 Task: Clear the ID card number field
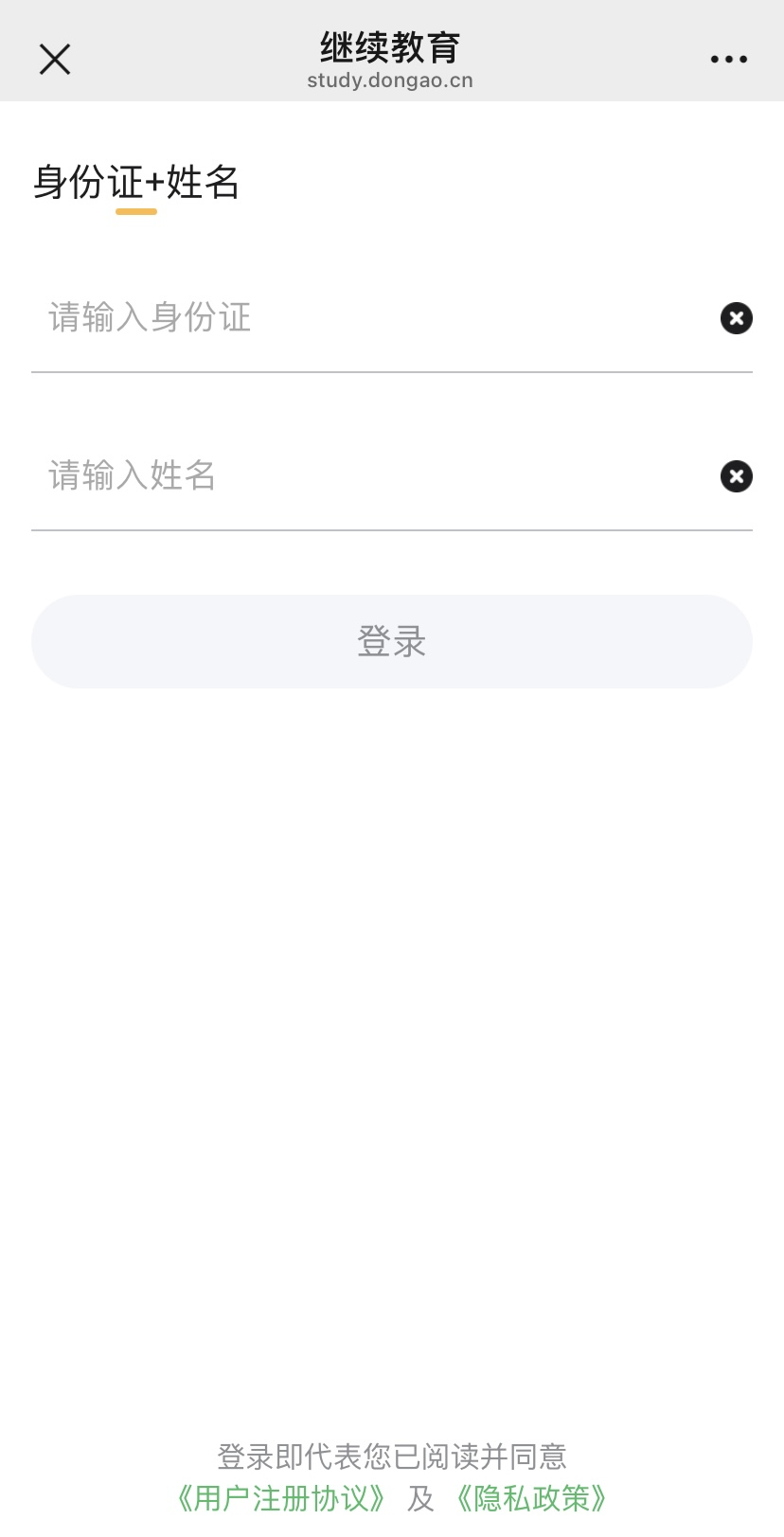[x=736, y=318]
